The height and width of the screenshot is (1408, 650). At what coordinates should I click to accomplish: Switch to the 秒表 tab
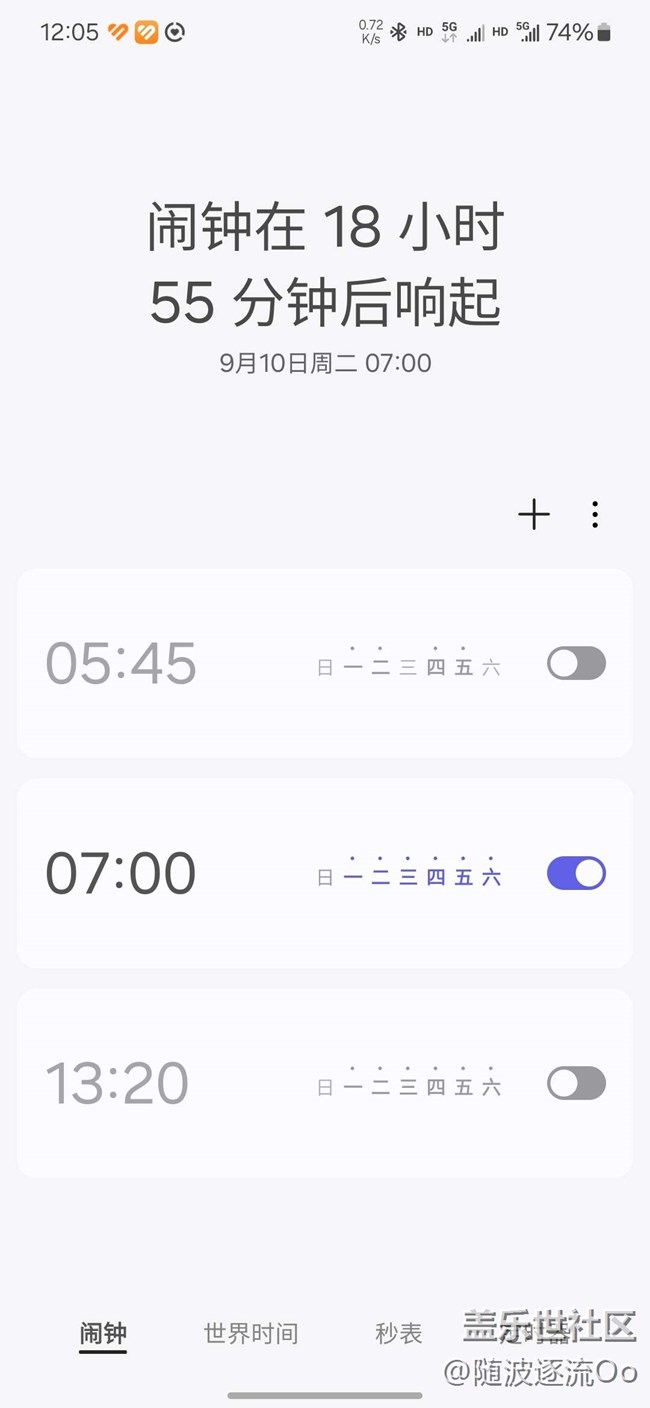[399, 1333]
